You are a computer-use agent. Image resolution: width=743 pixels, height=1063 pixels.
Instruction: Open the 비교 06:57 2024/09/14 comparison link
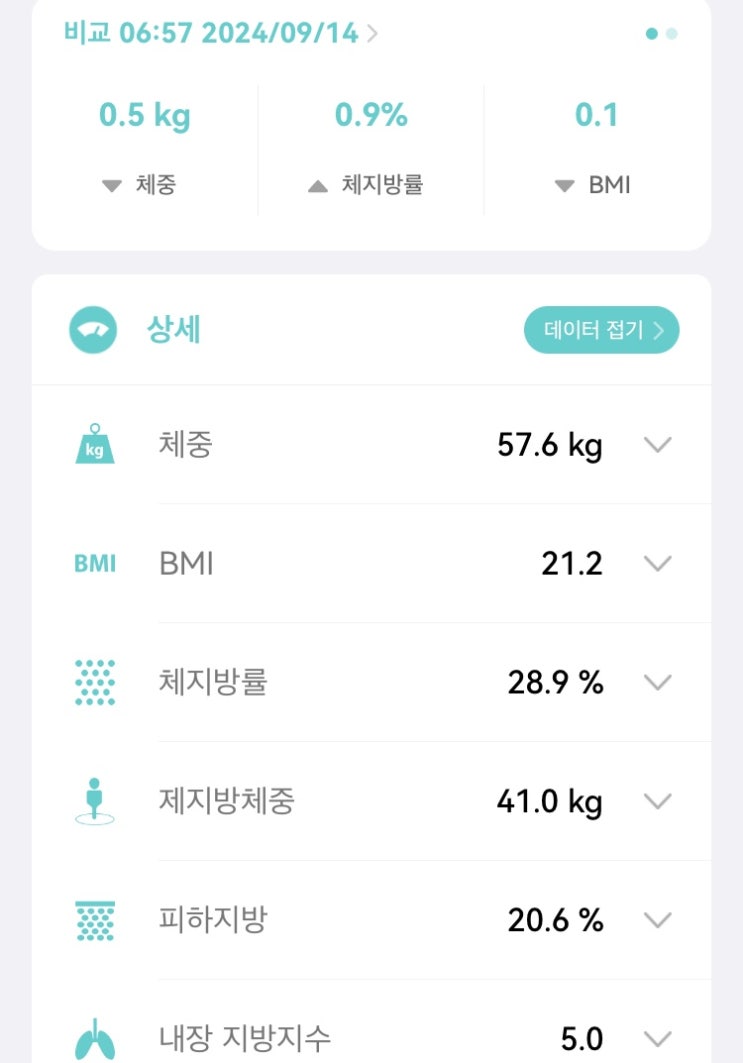pyautogui.click(x=220, y=33)
